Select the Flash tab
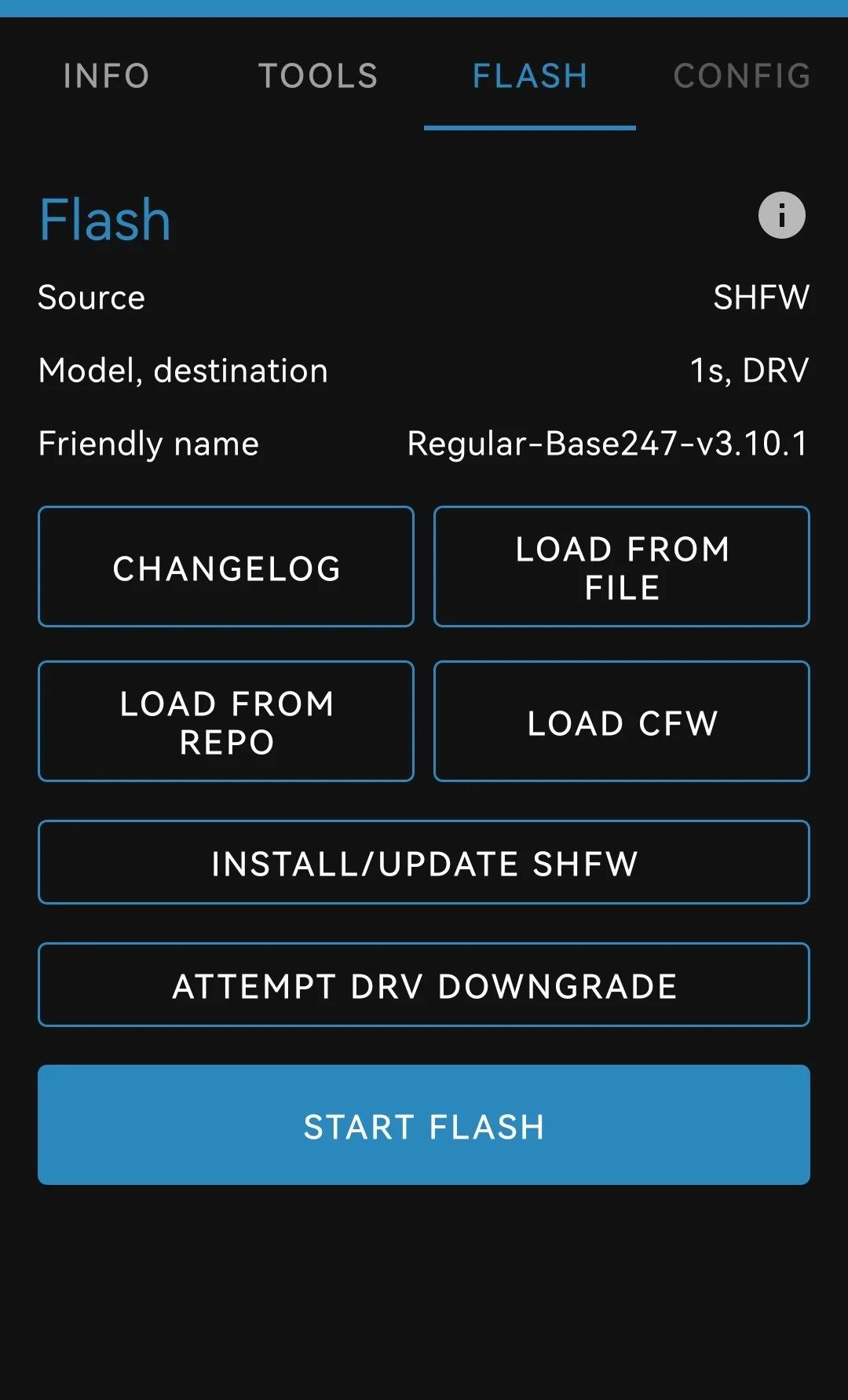This screenshot has width=848, height=1400. pos(530,76)
